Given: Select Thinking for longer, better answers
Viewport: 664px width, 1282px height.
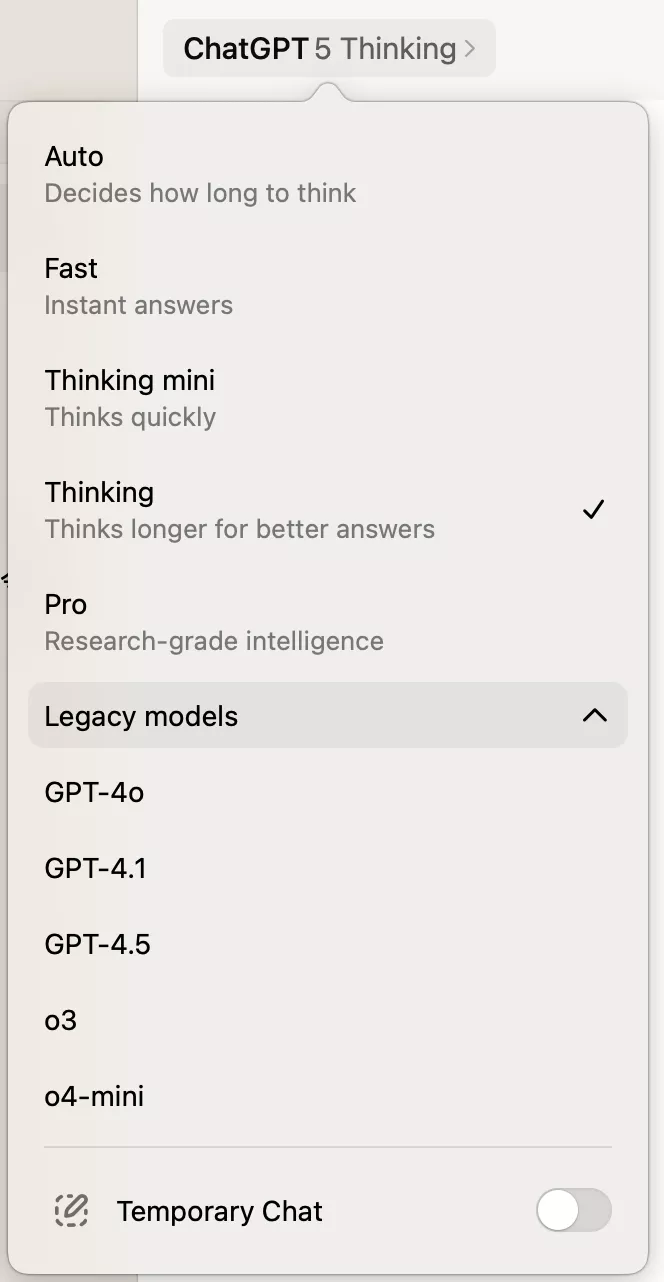Looking at the screenshot, I should pyautogui.click(x=240, y=510).
